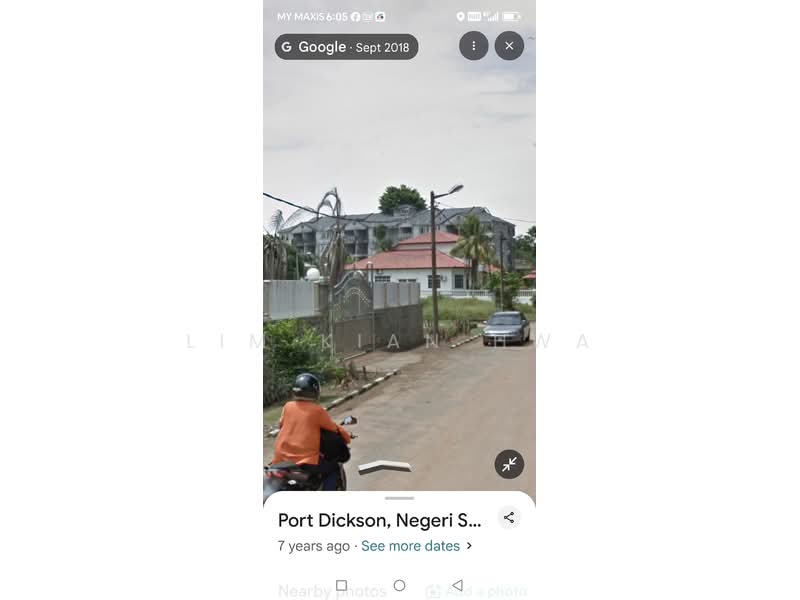Tap the system back button

pyautogui.click(x=457, y=585)
